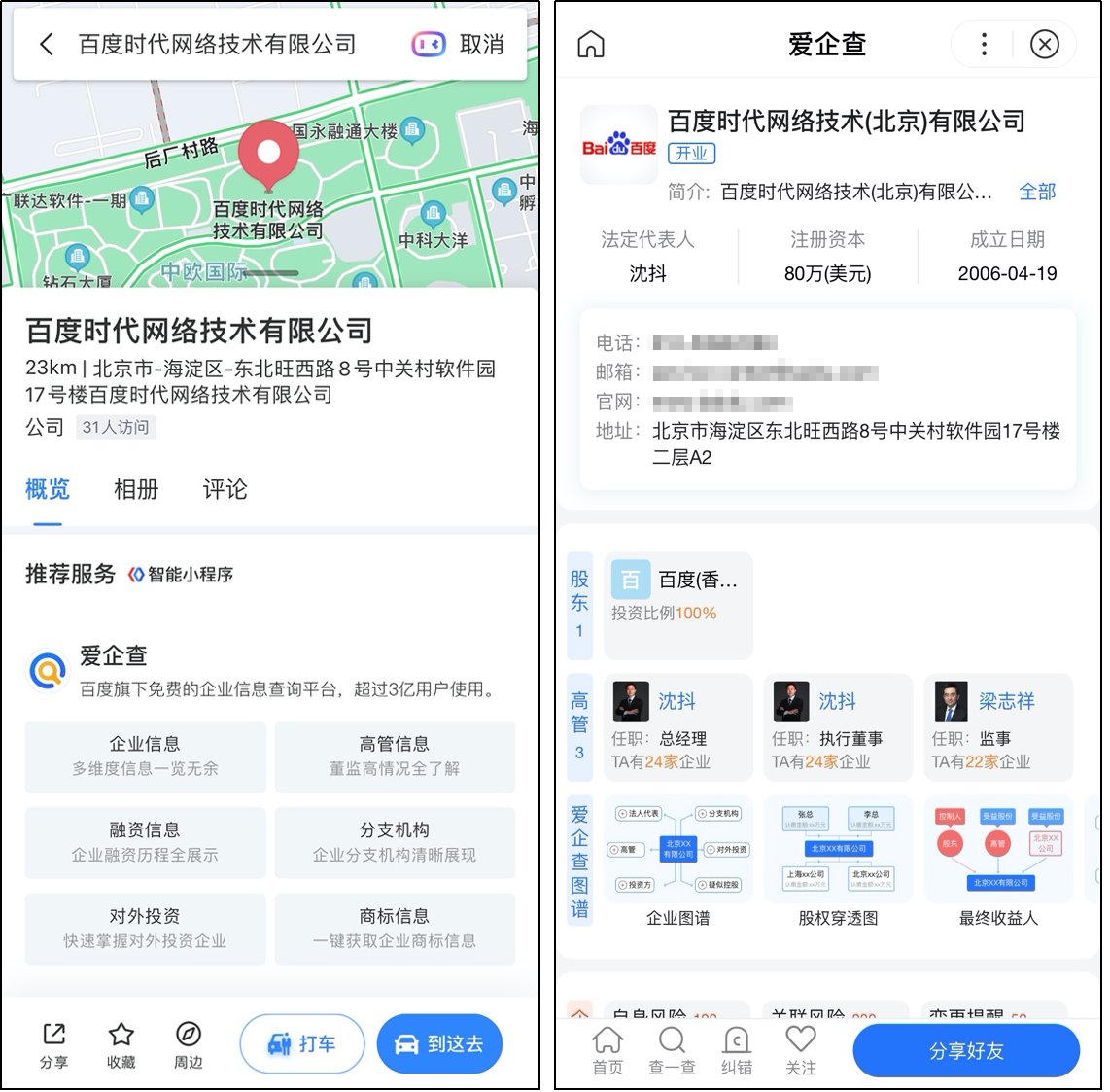Save place with 收藏 star
The image size is (1110, 1092).
click(121, 1044)
